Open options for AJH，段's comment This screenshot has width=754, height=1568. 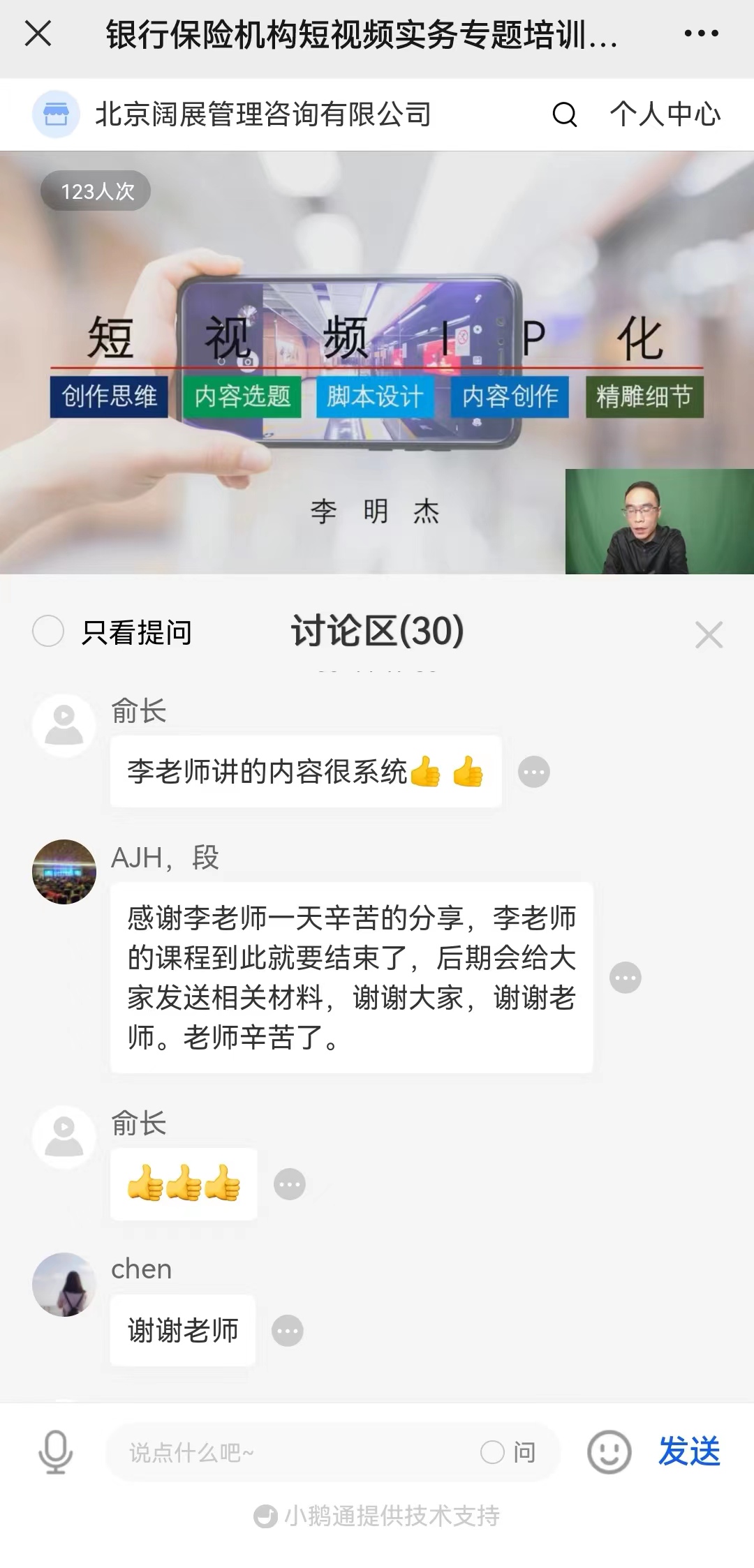click(x=625, y=978)
